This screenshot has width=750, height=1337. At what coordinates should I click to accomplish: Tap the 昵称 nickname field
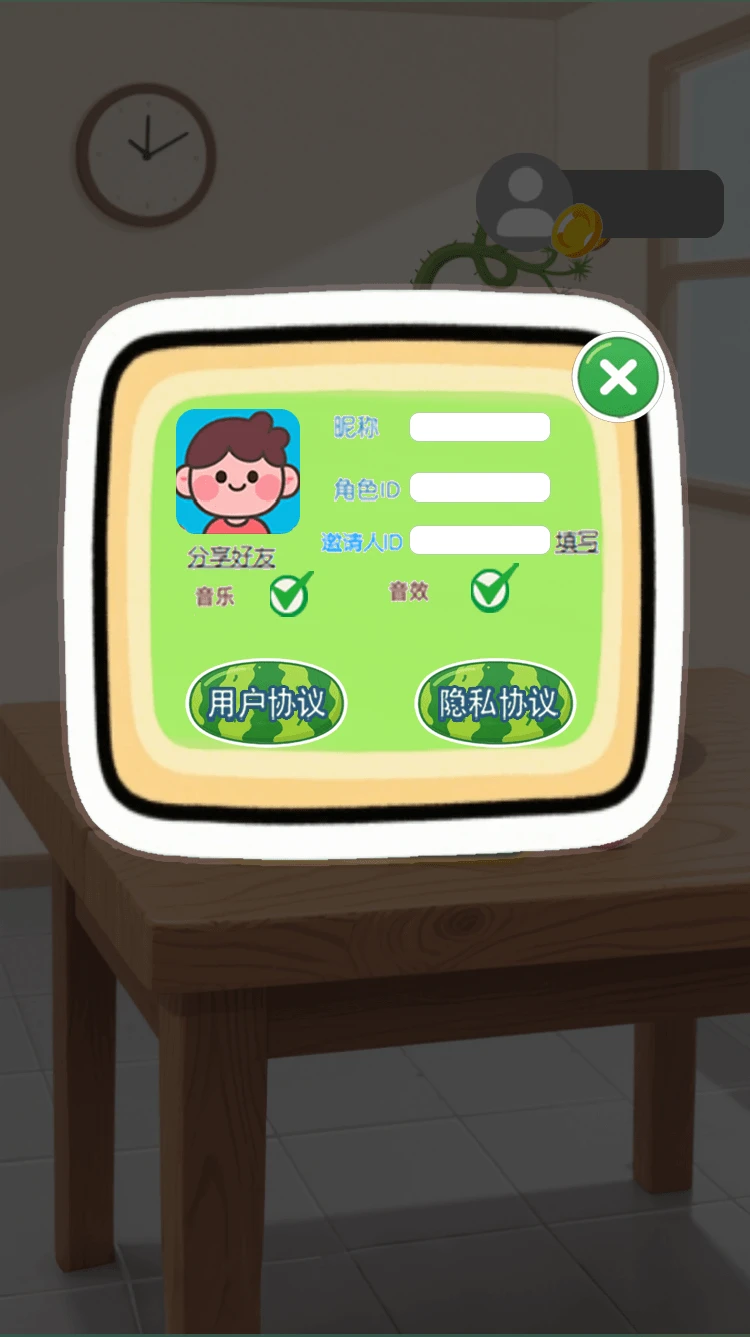pos(479,427)
